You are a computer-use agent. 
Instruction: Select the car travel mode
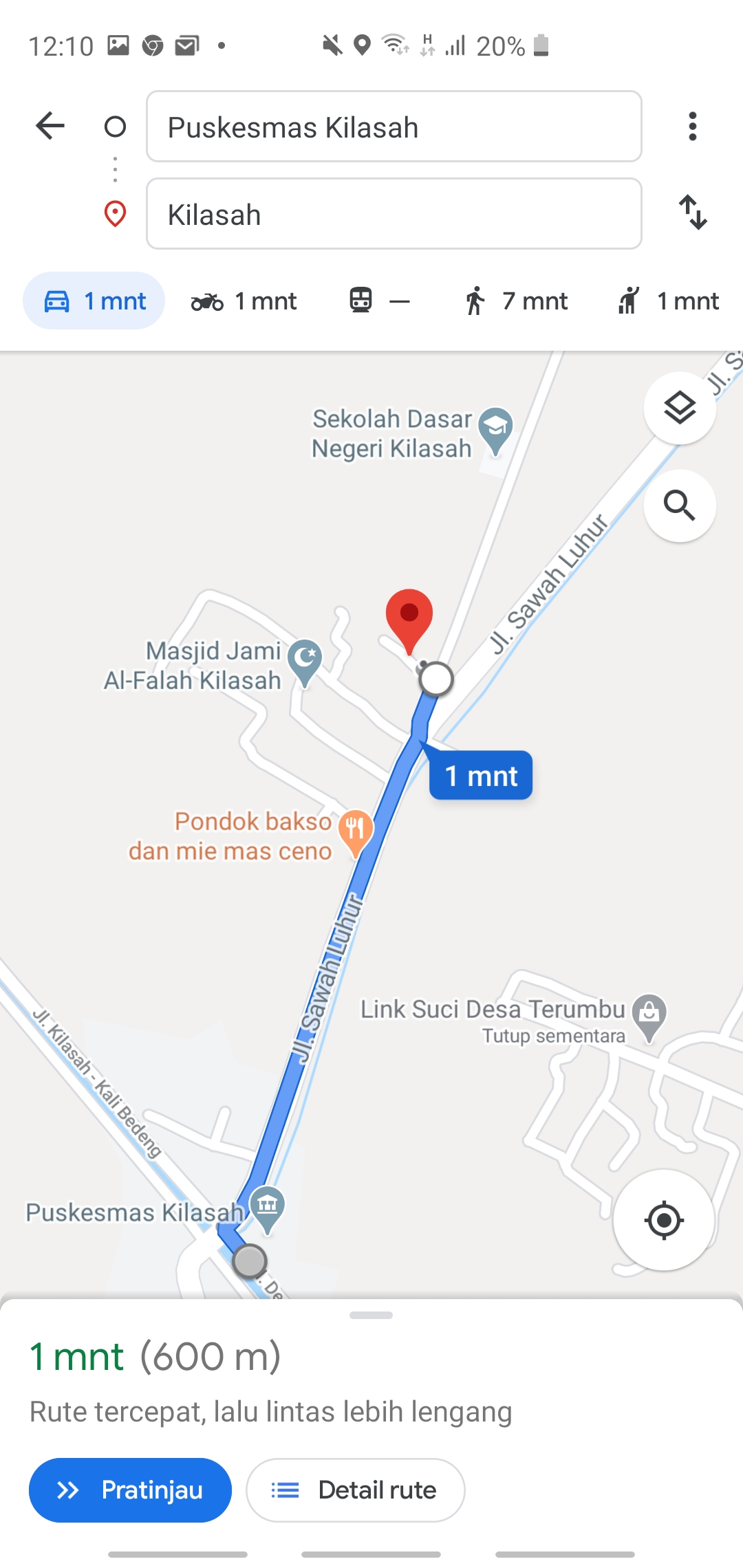94,301
